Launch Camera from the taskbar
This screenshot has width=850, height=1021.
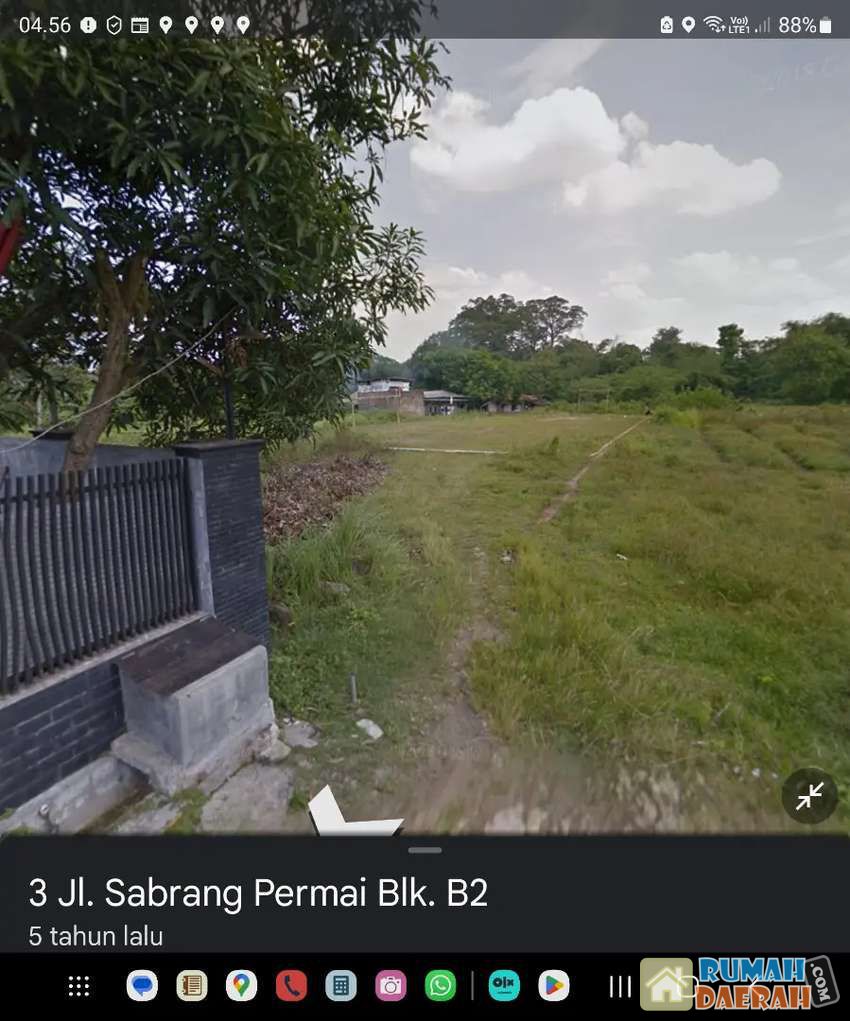pyautogui.click(x=391, y=986)
